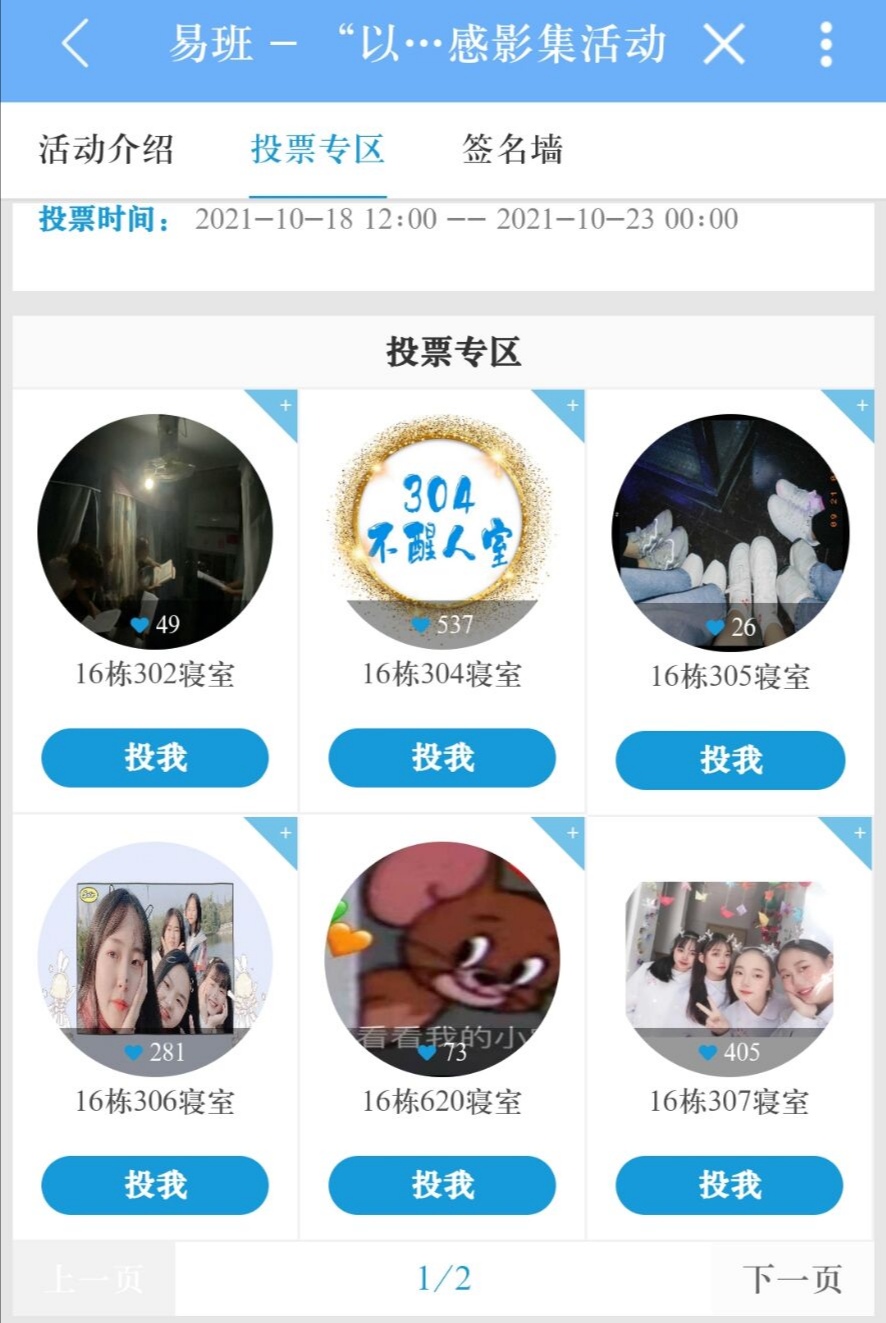Vote 投我 for 16栋302寝室
The image size is (886, 1323).
(155, 758)
